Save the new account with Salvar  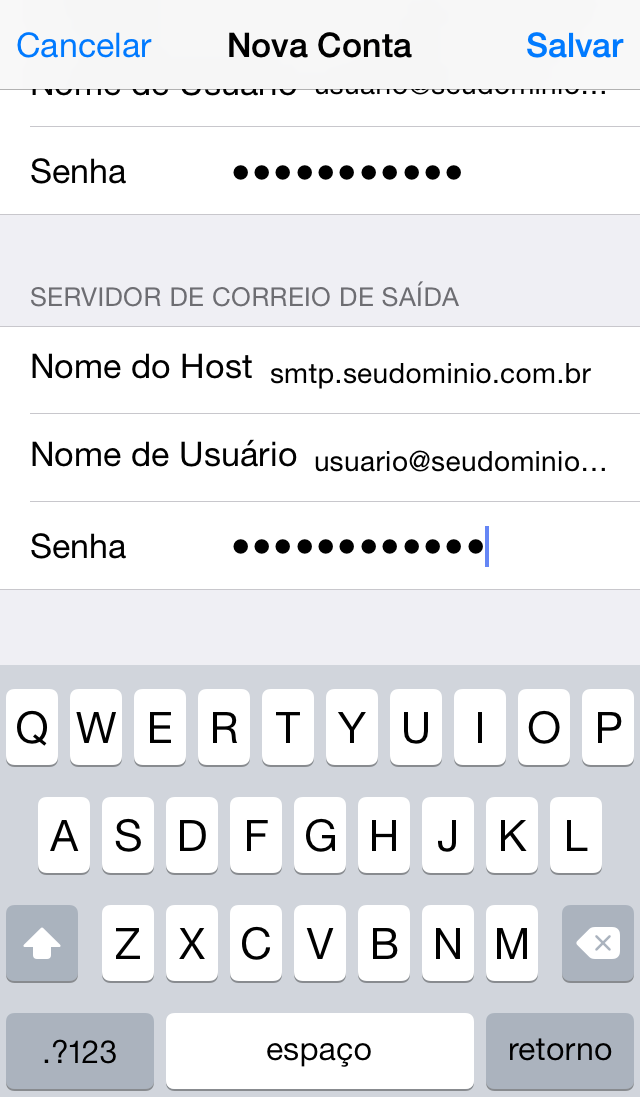[574, 45]
